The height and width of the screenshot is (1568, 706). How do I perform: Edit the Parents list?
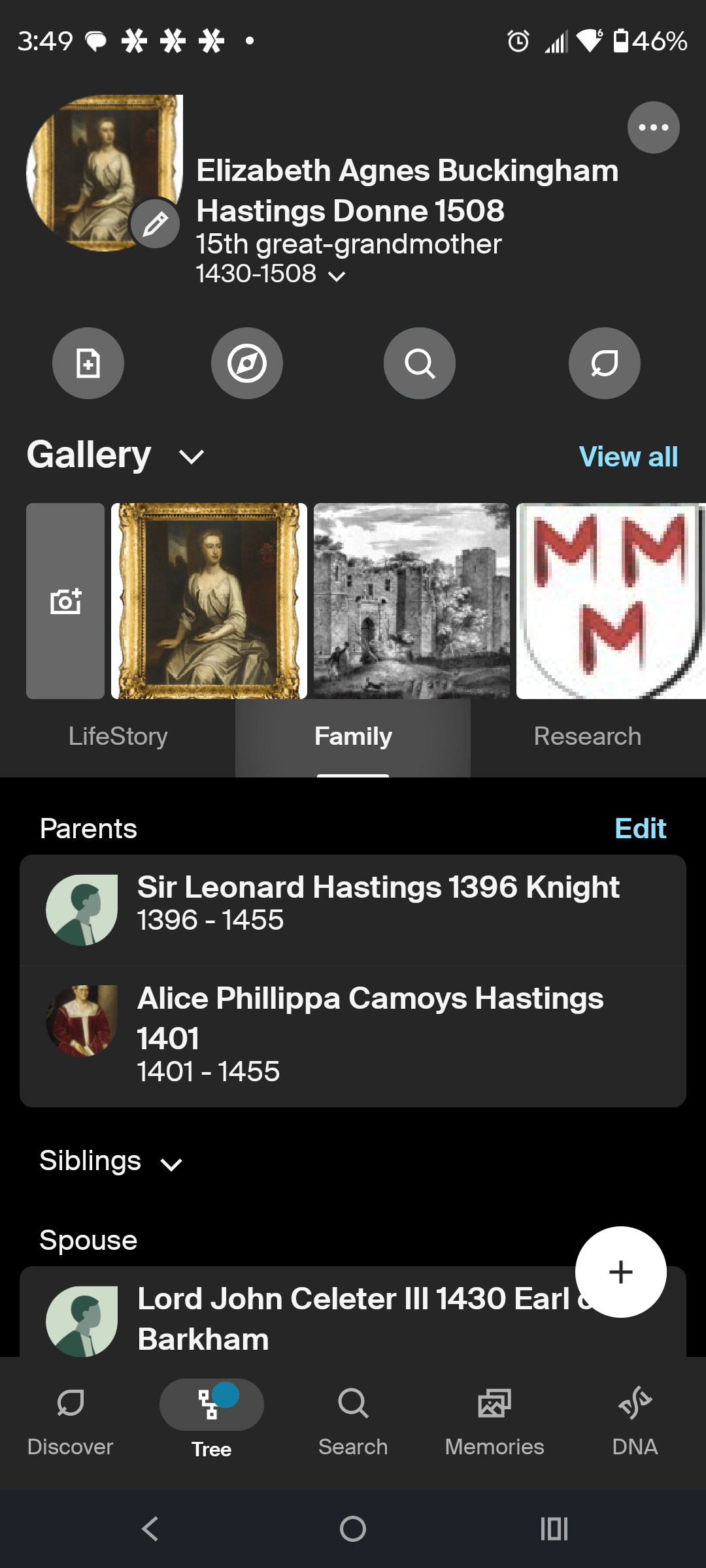click(x=640, y=828)
